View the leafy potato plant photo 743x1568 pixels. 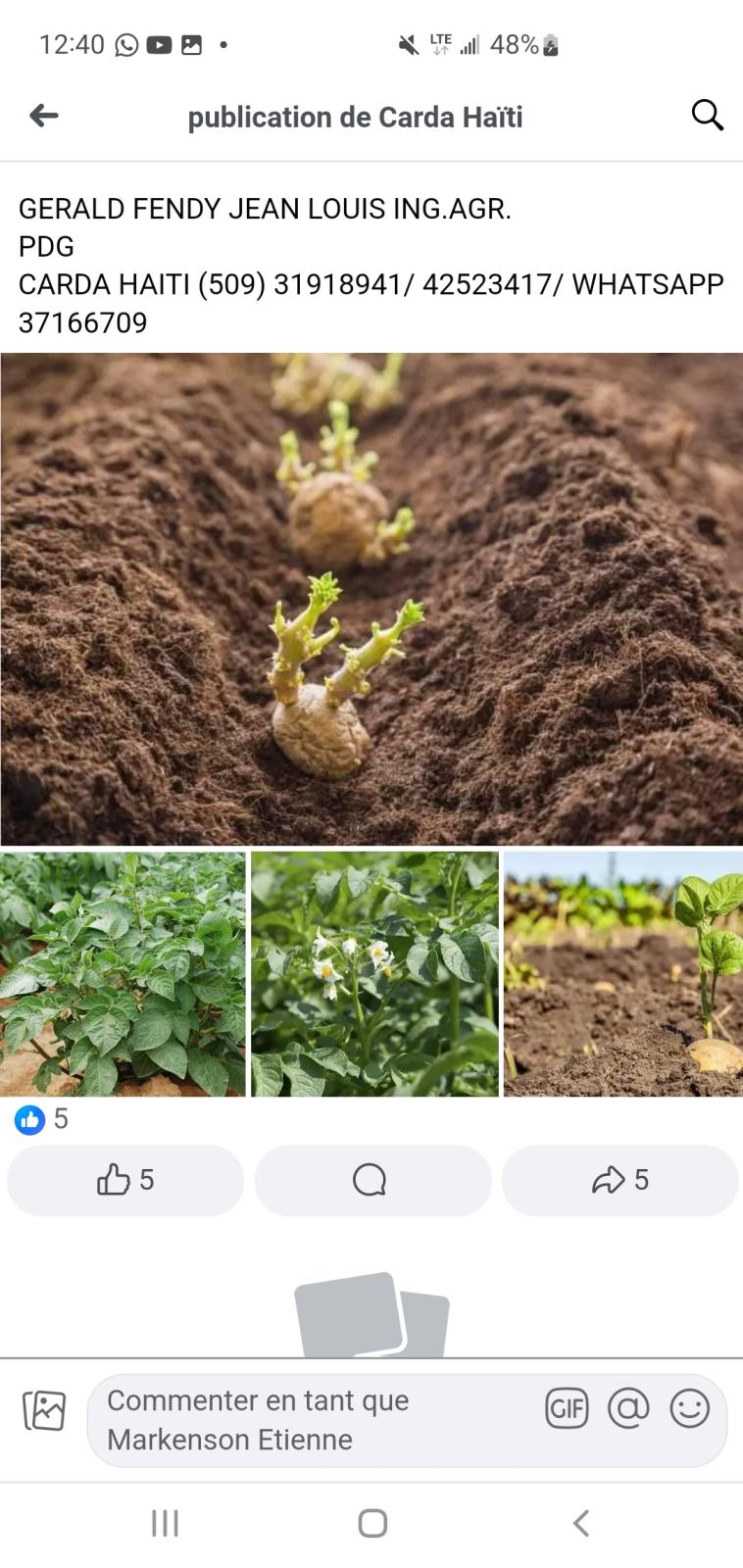click(x=123, y=973)
